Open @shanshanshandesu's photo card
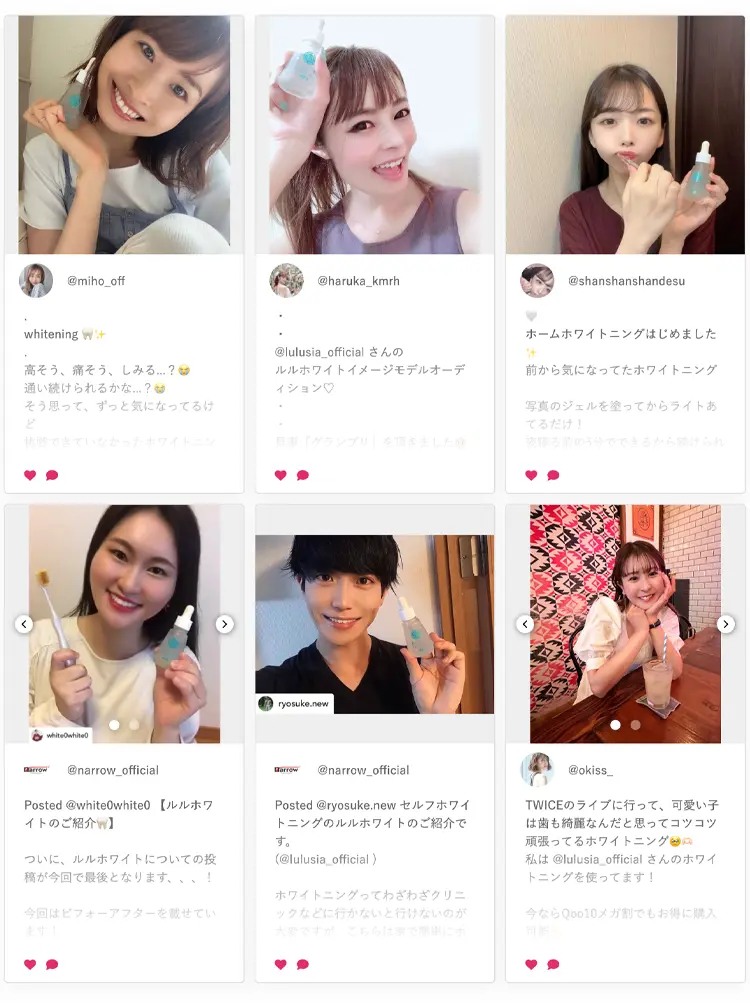Viewport: 750px width, 1003px height. pyautogui.click(x=625, y=135)
